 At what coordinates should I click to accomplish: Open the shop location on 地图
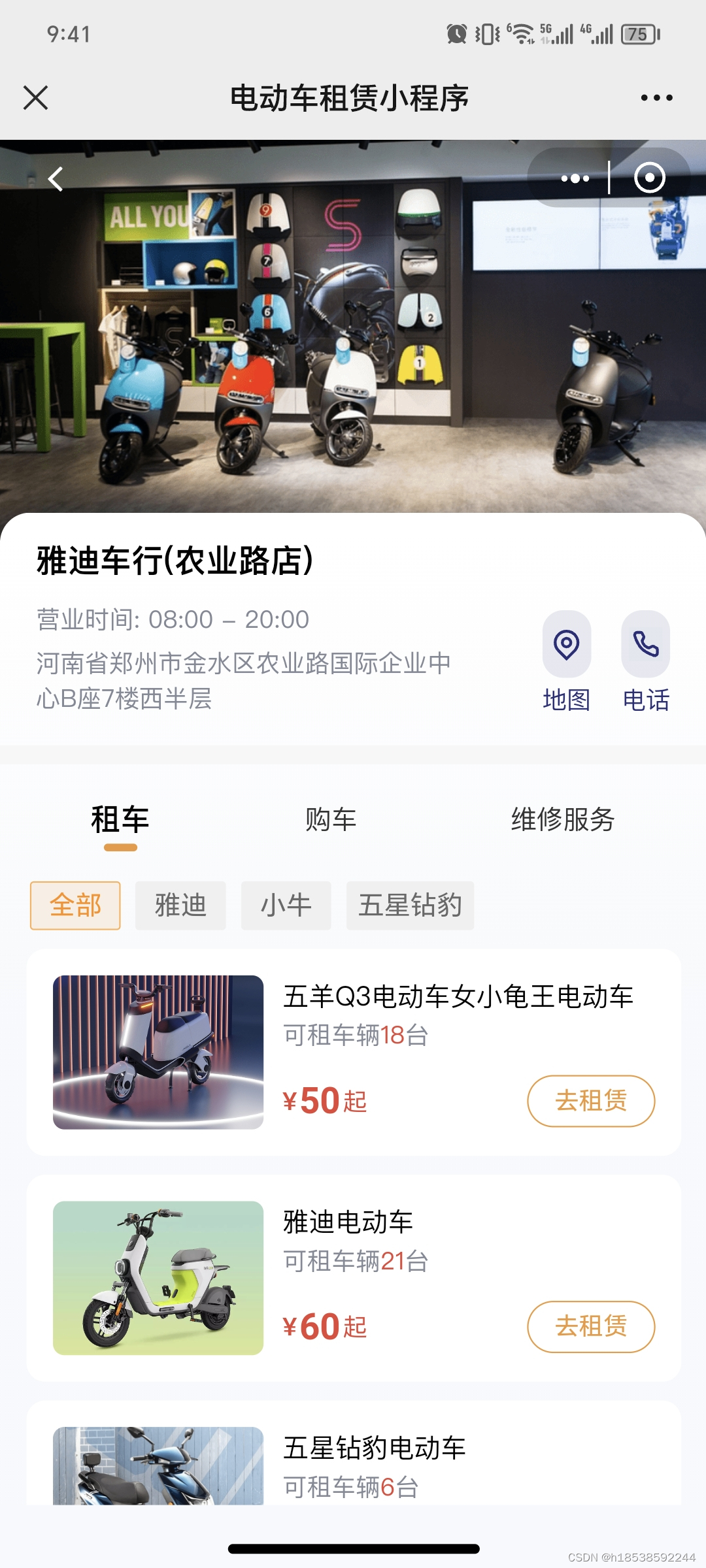[x=566, y=661]
